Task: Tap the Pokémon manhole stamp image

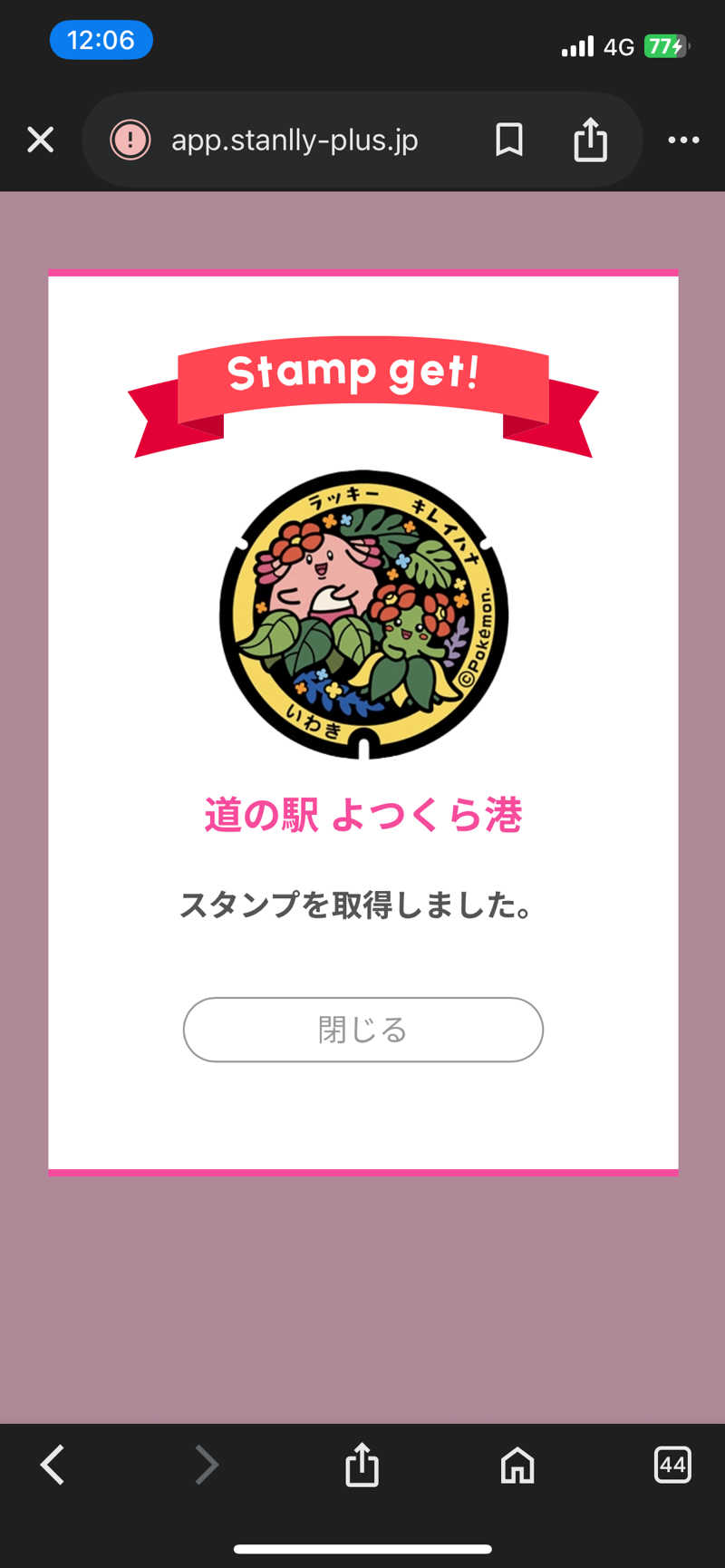Action: (362, 614)
